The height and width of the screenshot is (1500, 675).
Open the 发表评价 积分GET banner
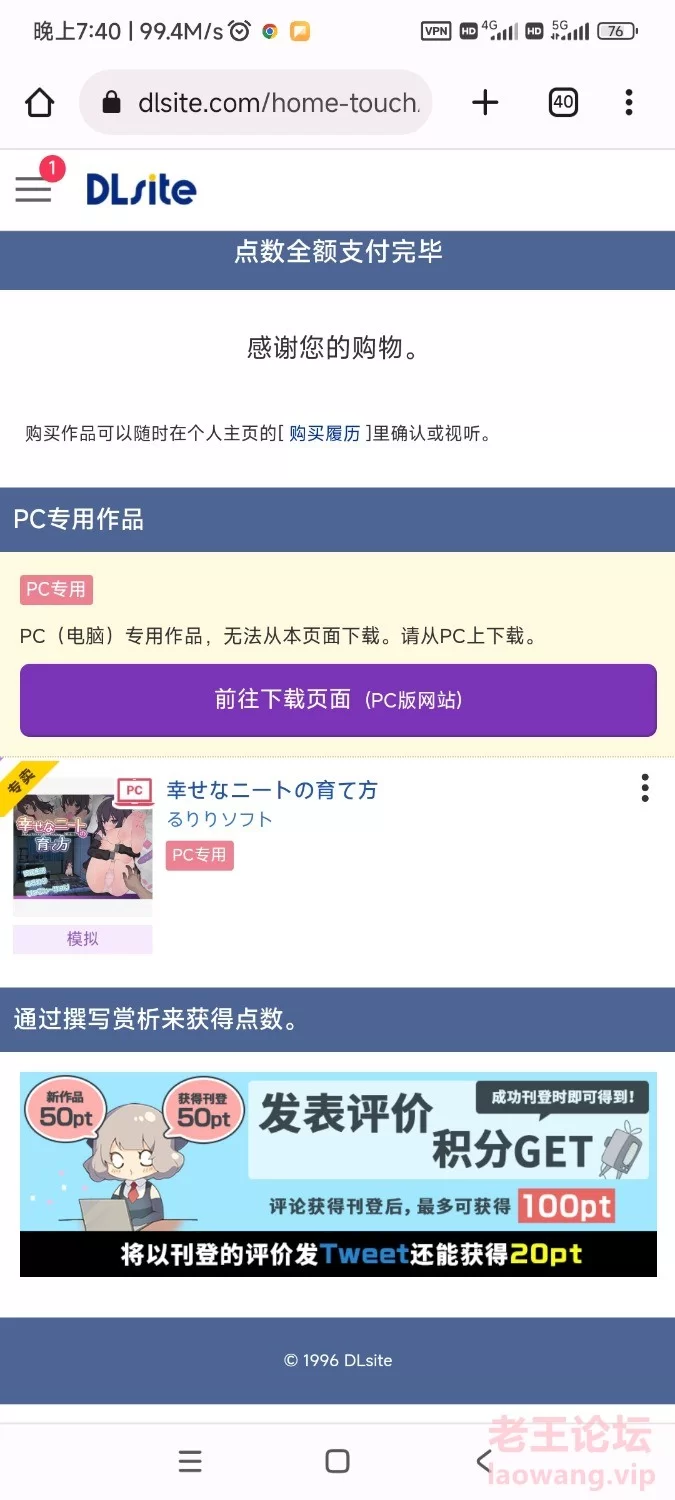pyautogui.click(x=338, y=1174)
